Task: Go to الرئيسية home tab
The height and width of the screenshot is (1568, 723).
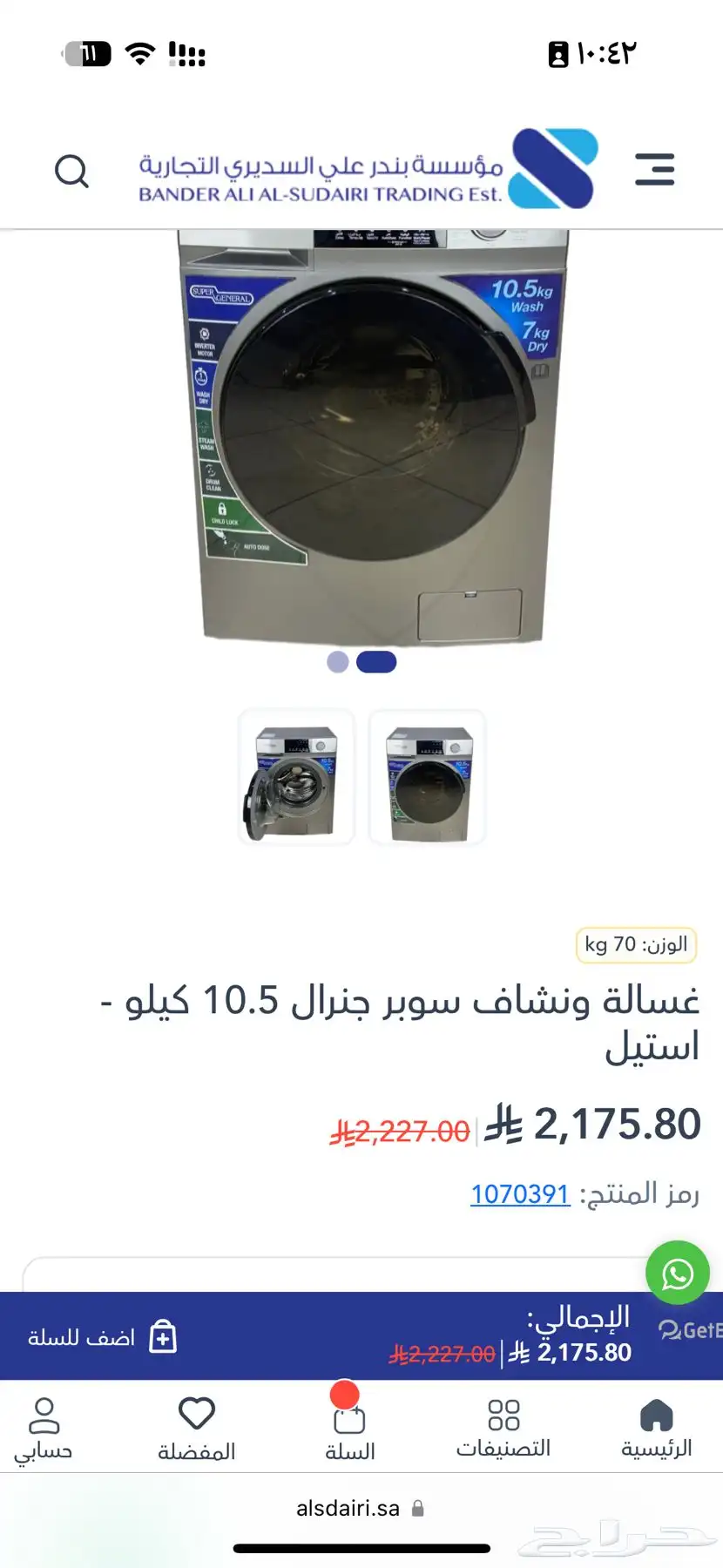Action: pos(656,1429)
